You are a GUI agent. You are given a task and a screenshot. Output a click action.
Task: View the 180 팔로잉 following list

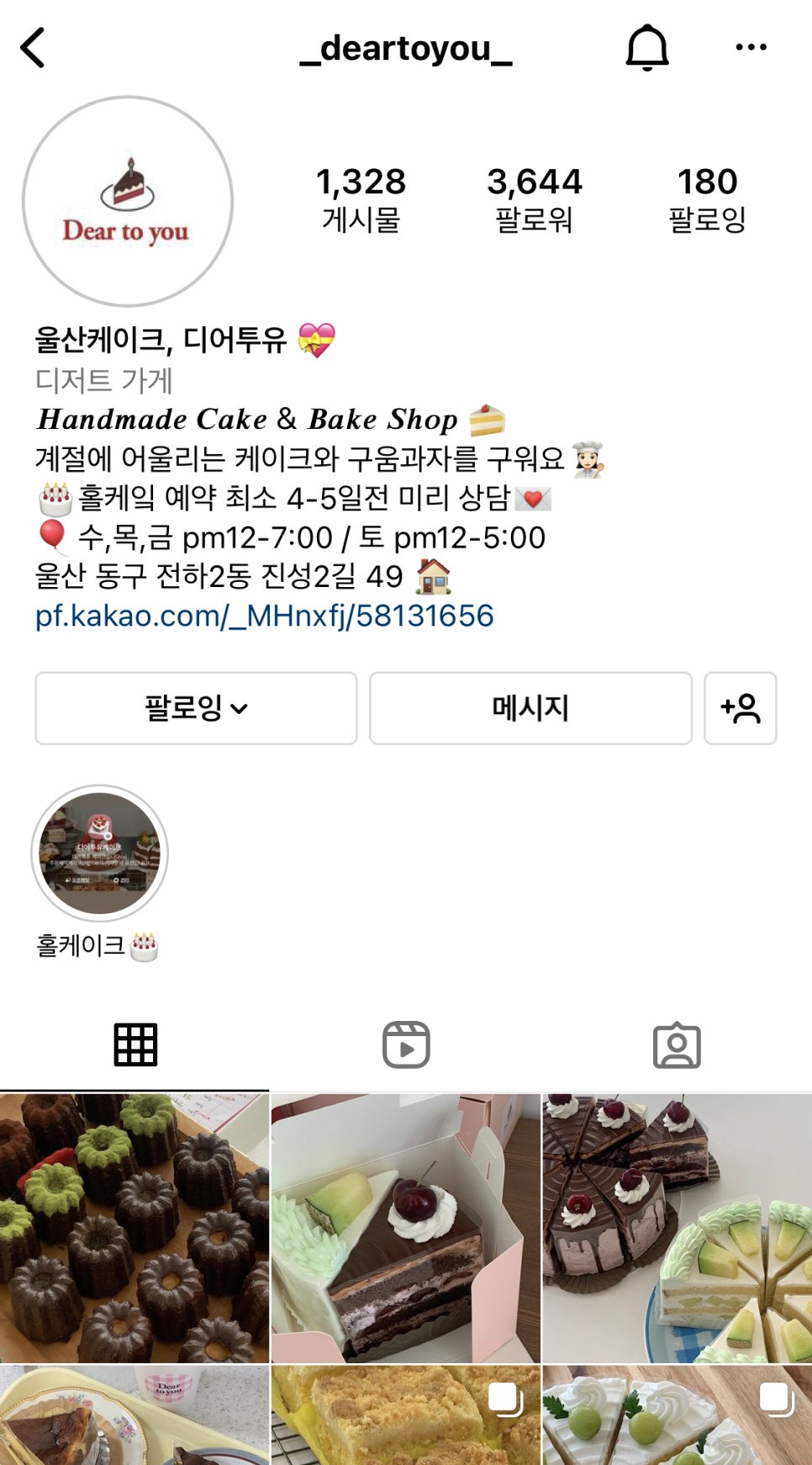(x=707, y=199)
